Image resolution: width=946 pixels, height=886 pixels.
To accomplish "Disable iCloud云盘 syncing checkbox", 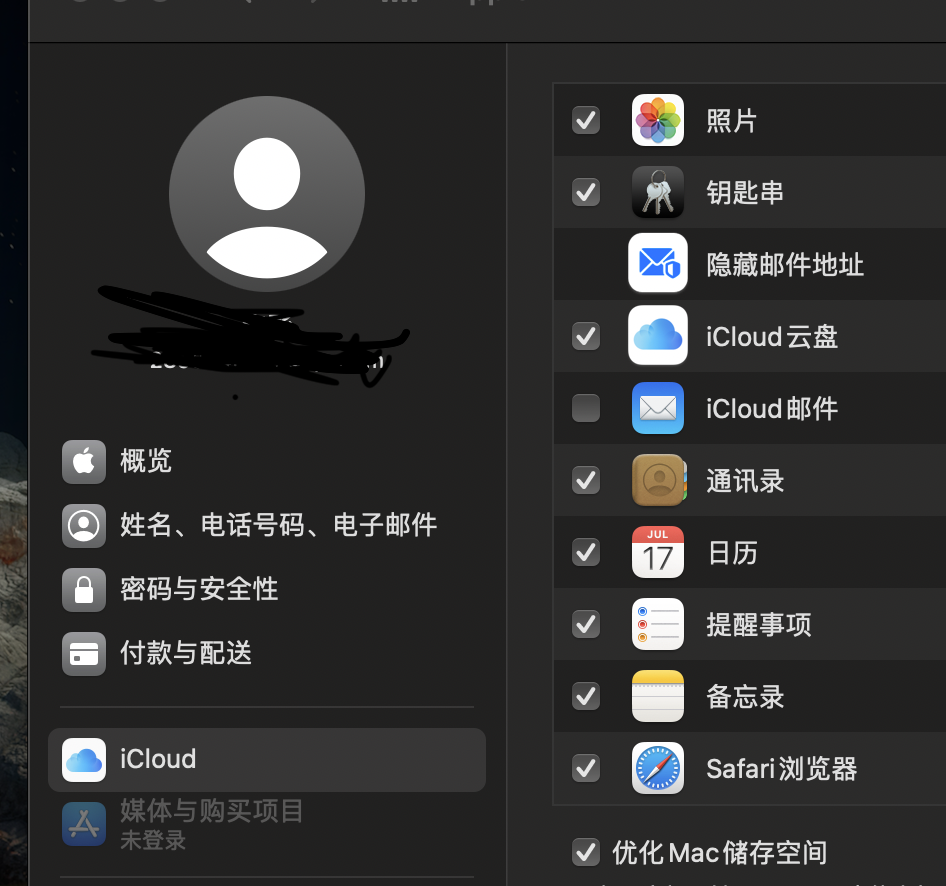I will click(586, 336).
